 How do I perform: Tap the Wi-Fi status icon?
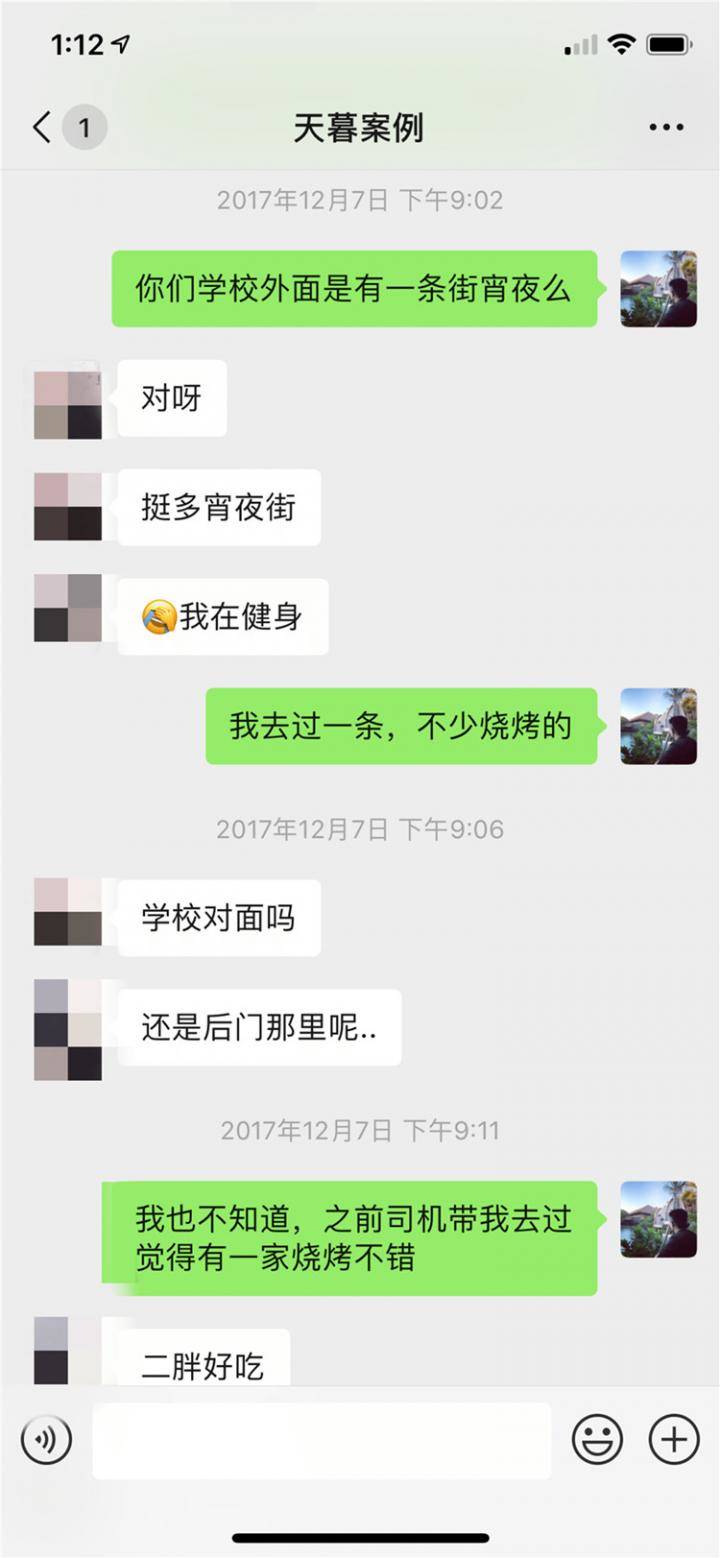pos(621,44)
